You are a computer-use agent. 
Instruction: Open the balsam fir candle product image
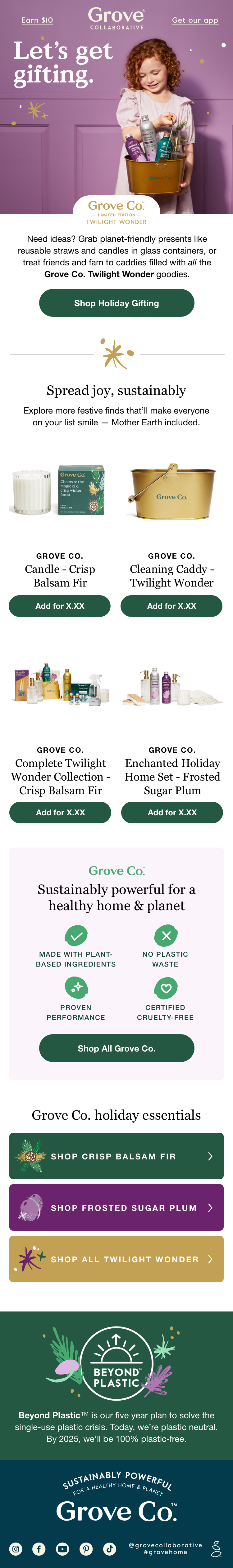pyautogui.click(x=60, y=491)
